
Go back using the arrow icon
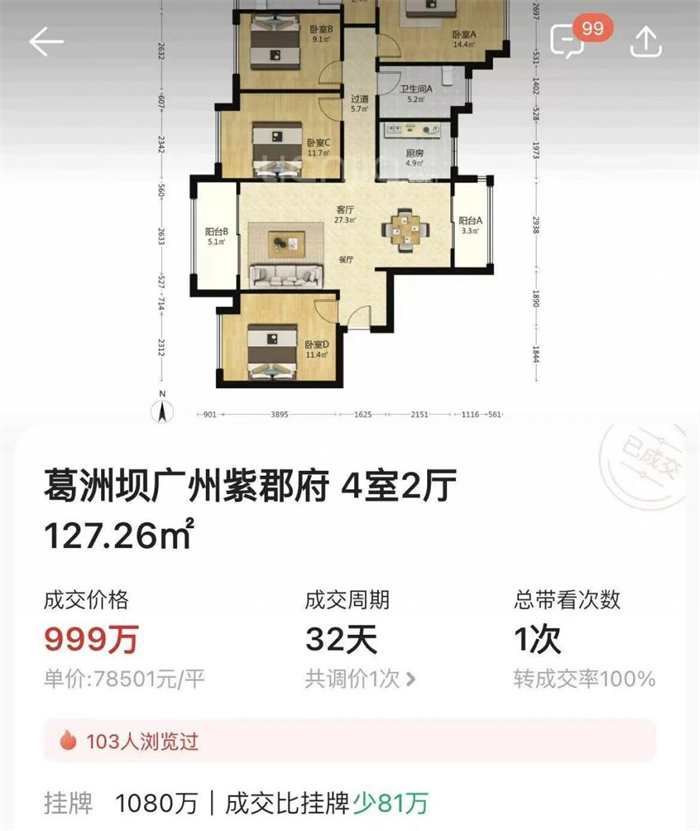46,41
